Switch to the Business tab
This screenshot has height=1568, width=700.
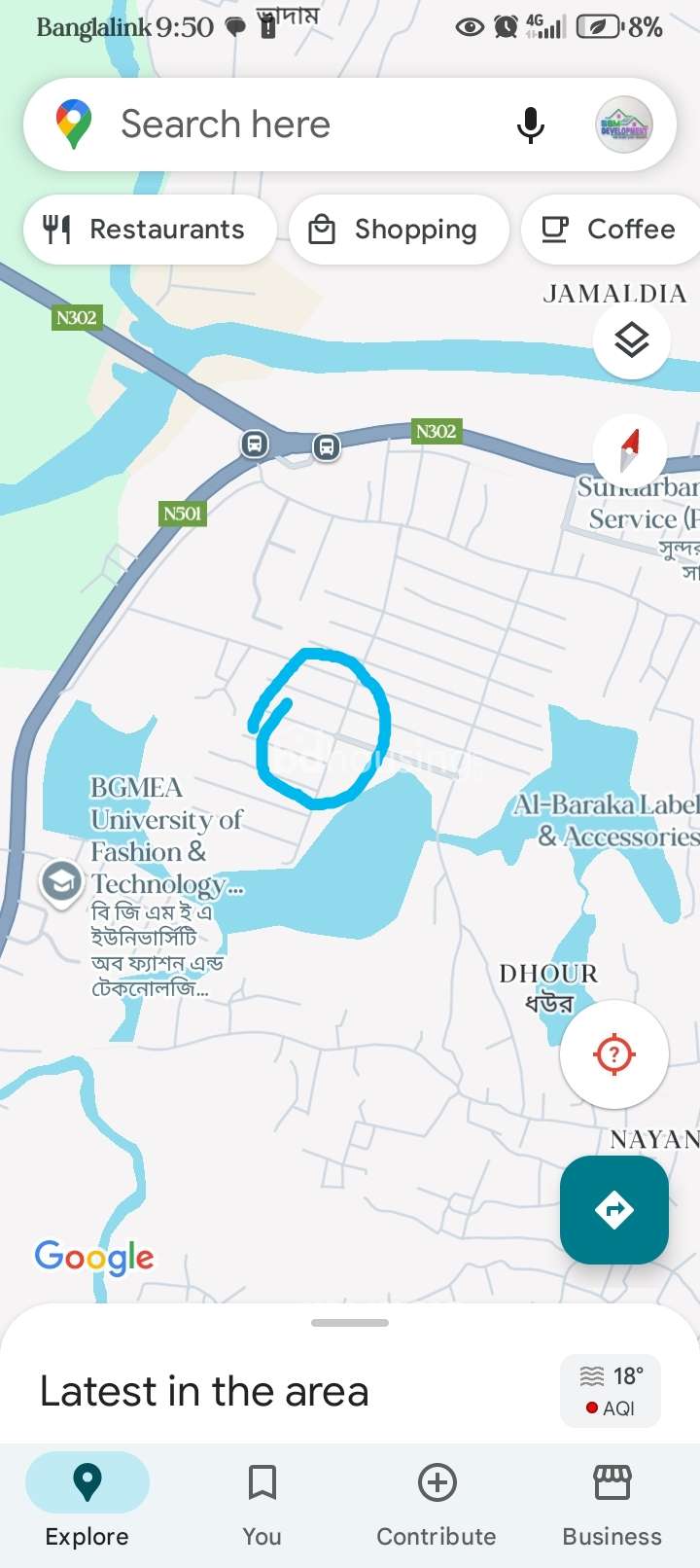point(612,1505)
